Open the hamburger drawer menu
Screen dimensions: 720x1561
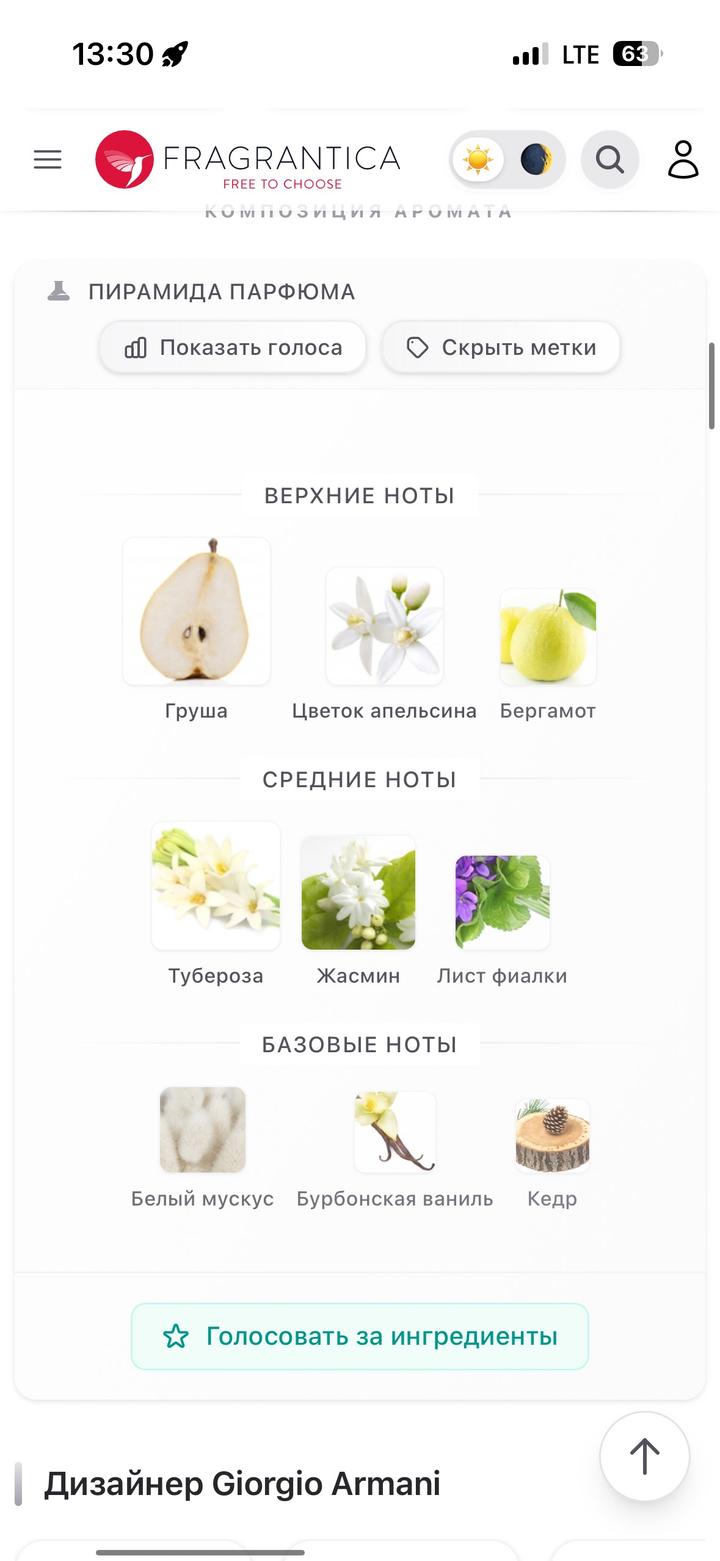pos(47,160)
